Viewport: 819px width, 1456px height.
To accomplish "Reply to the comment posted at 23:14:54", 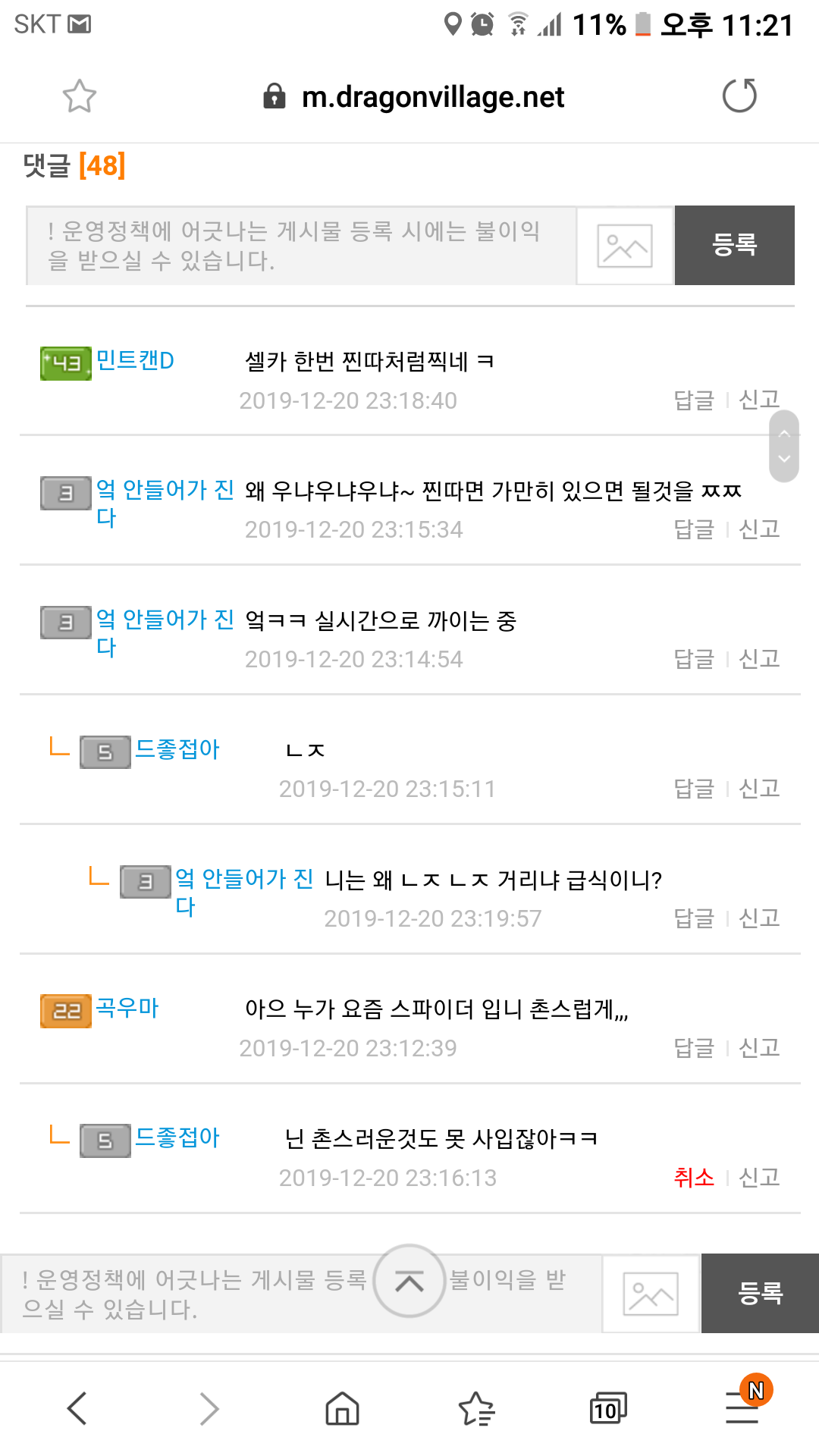I will pos(694,659).
